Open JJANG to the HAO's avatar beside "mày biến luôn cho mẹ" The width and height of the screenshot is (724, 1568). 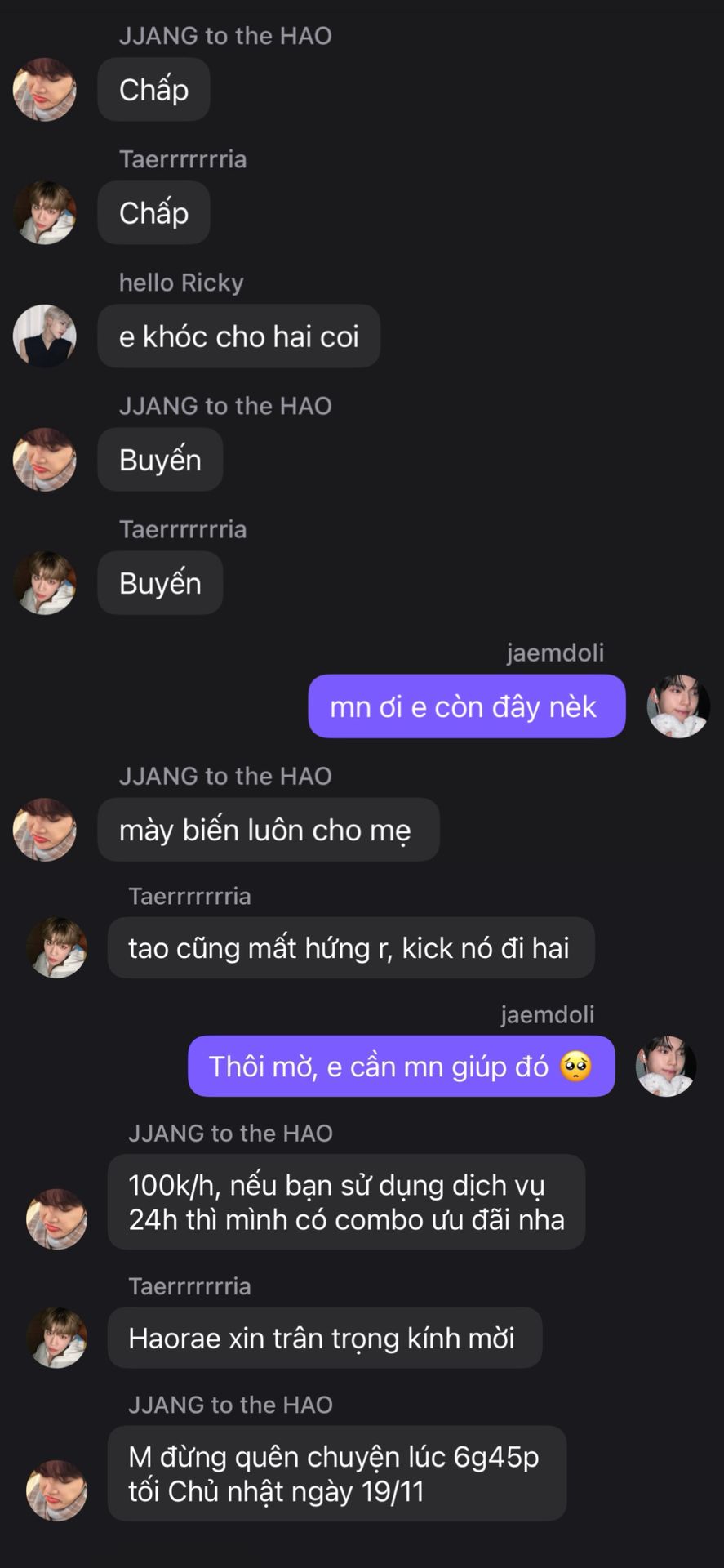tap(45, 830)
